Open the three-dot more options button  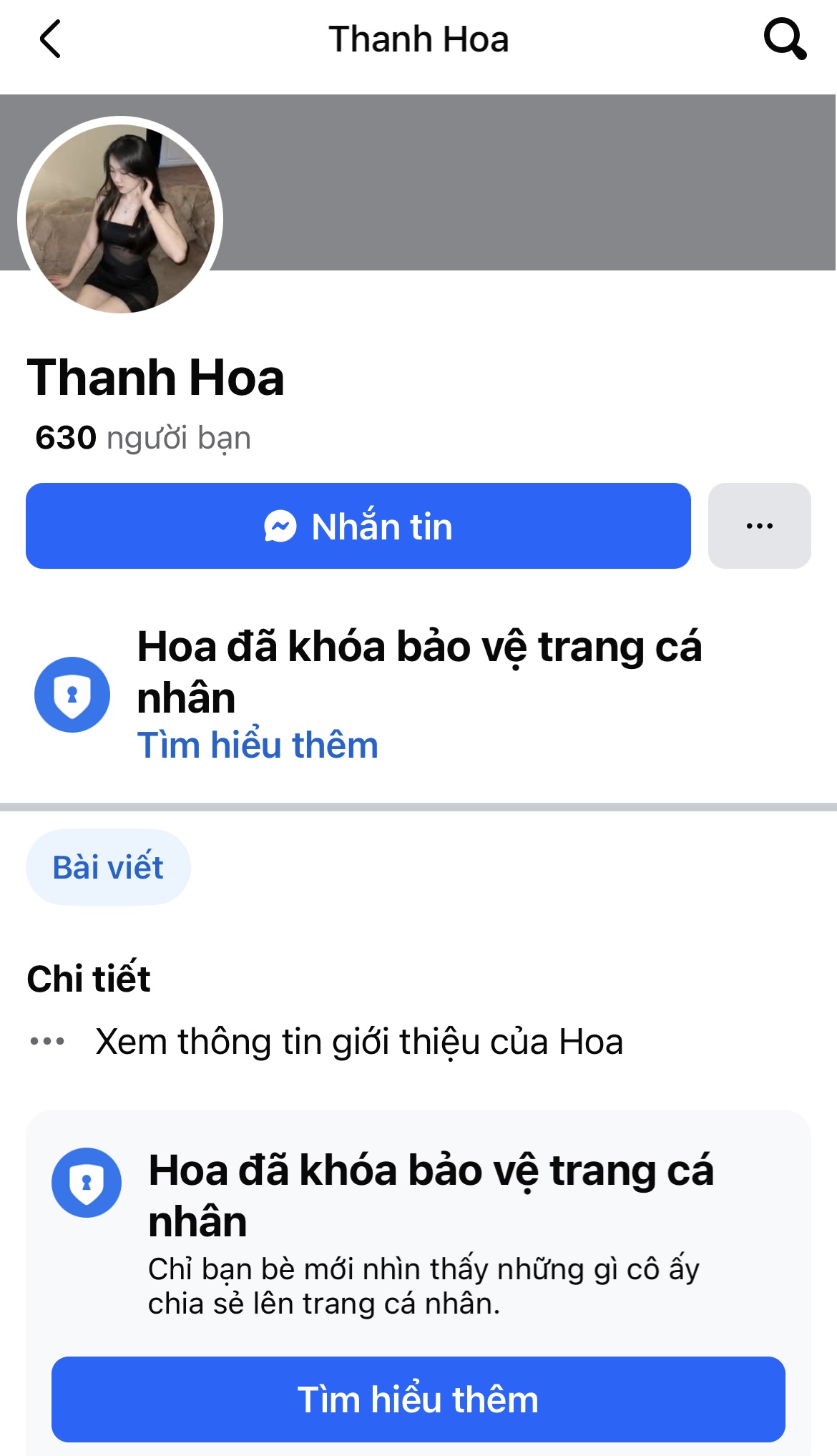[759, 526]
